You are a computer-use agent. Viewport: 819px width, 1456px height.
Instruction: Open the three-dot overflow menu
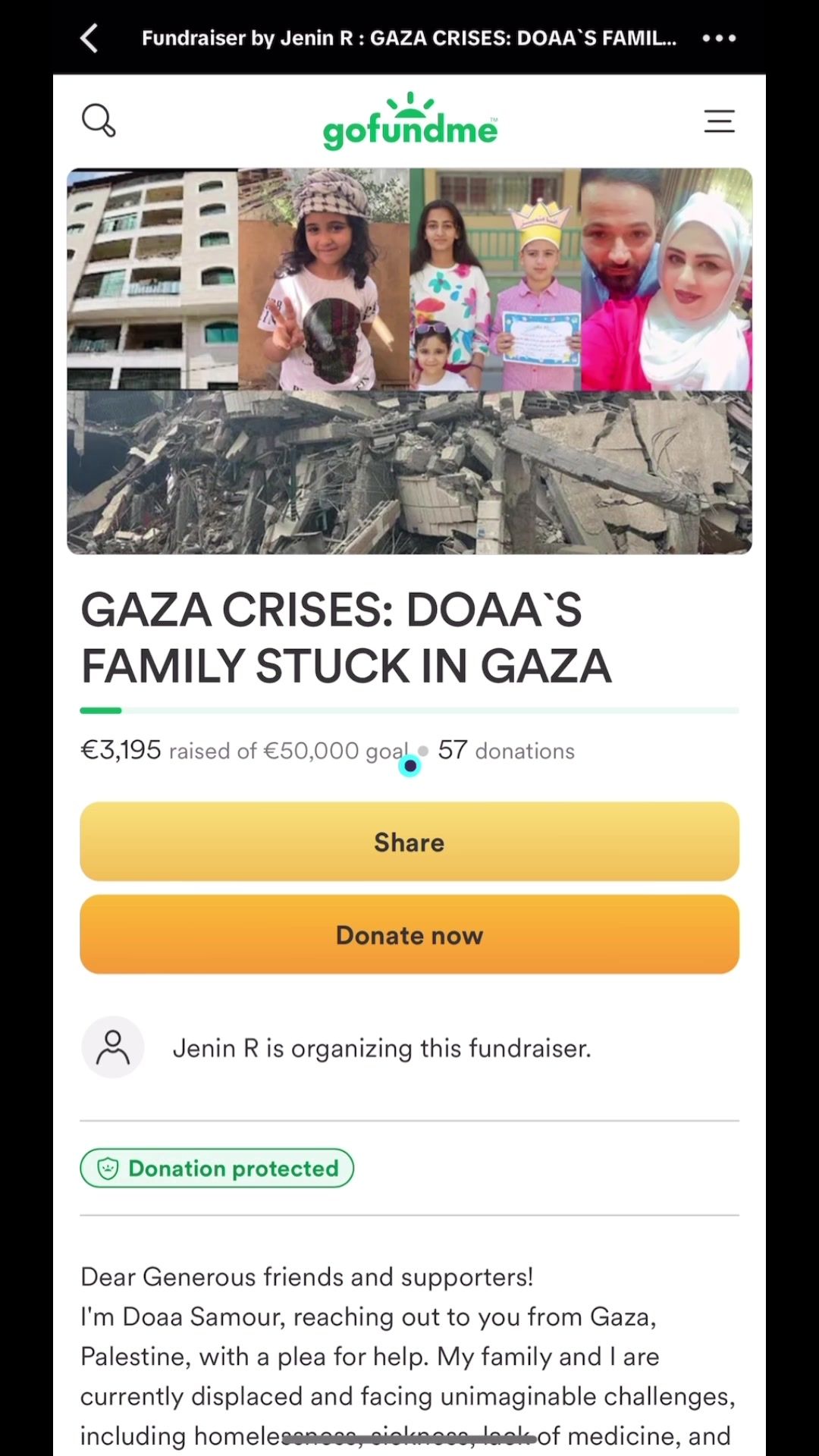coord(719,38)
